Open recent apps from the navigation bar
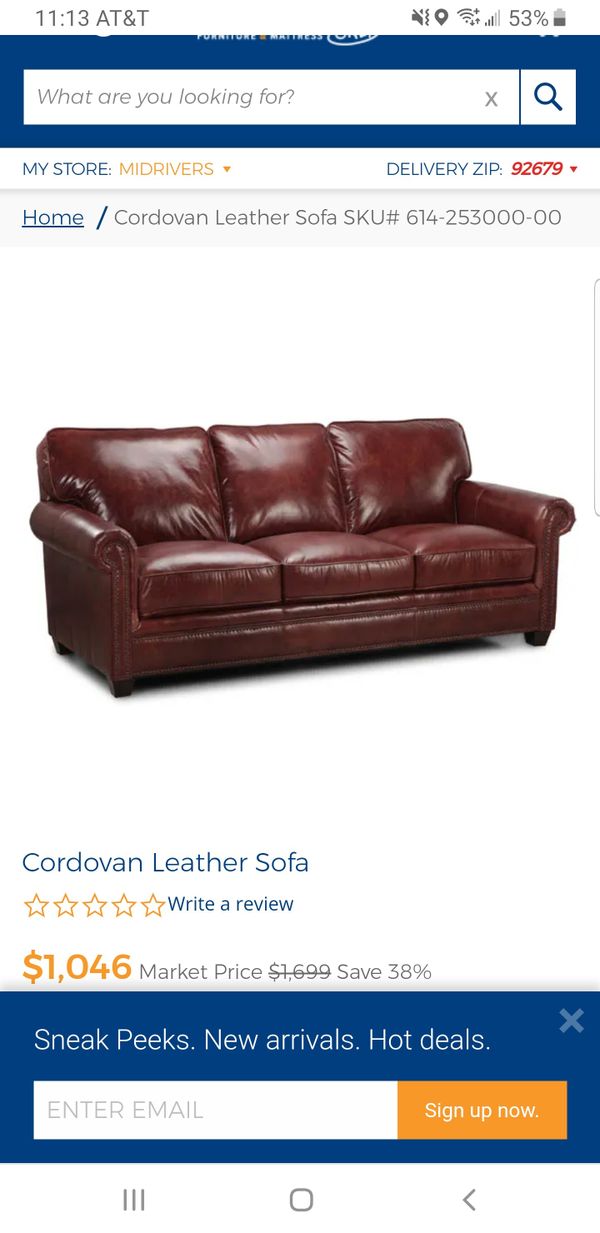The height and width of the screenshot is (1233, 600). point(134,1200)
